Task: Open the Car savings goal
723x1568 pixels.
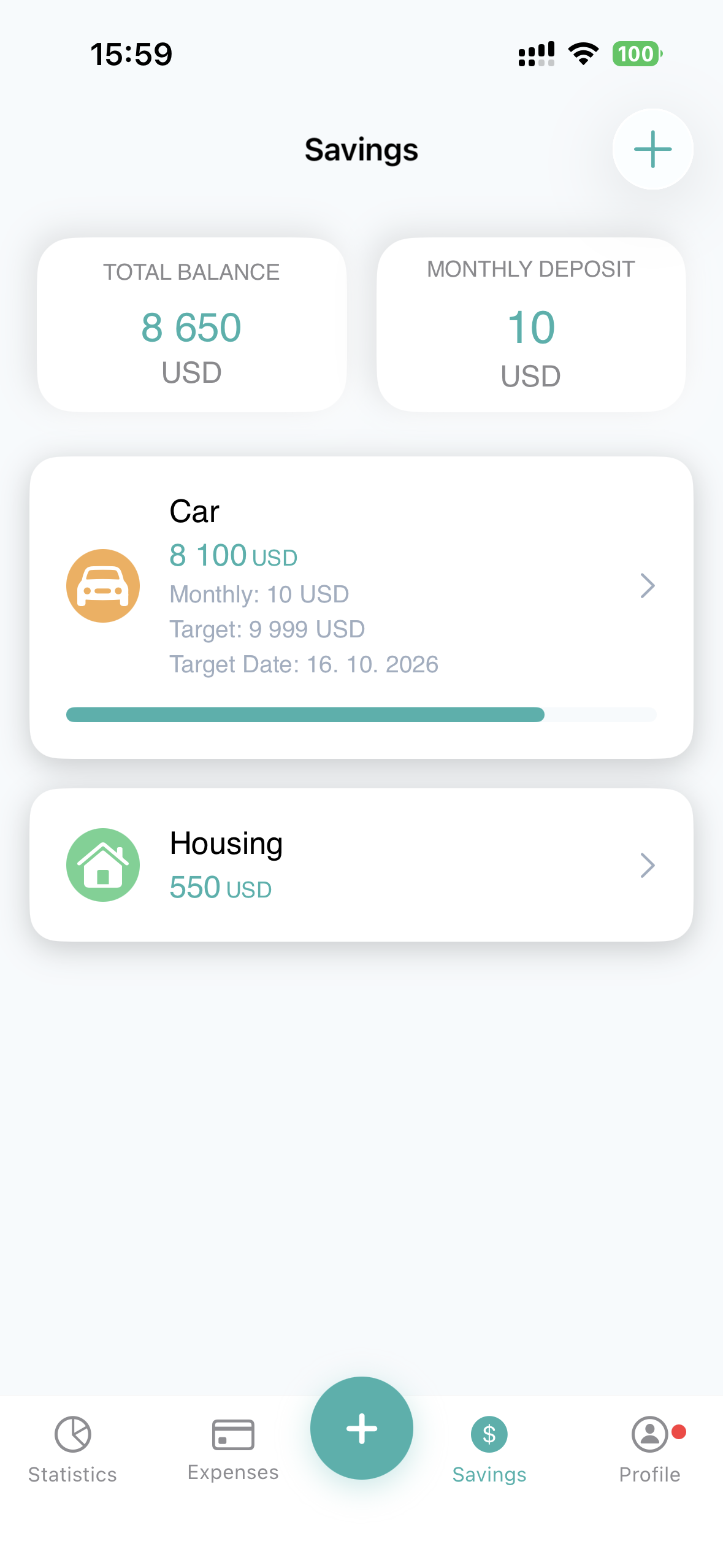Action: pyautogui.click(x=361, y=607)
